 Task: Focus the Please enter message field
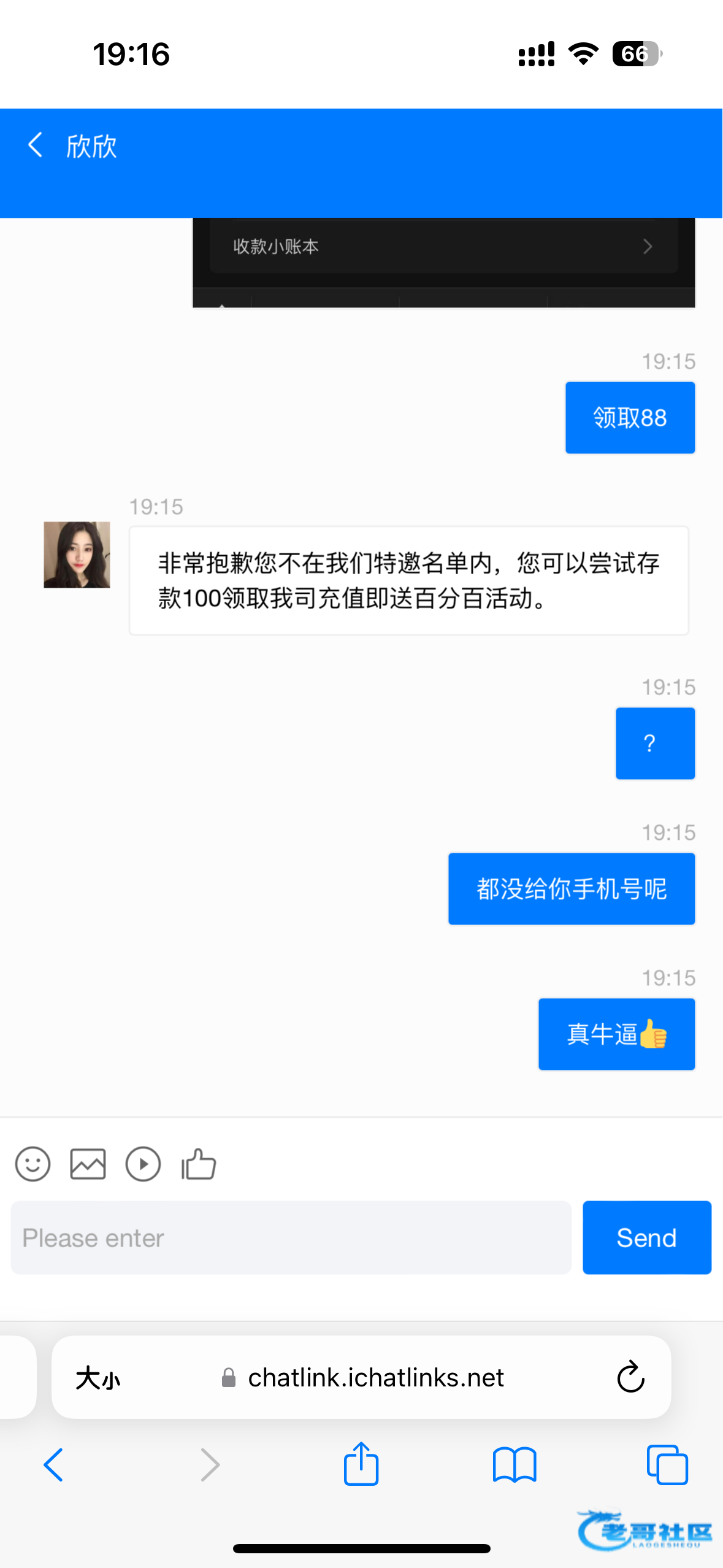tap(291, 1237)
